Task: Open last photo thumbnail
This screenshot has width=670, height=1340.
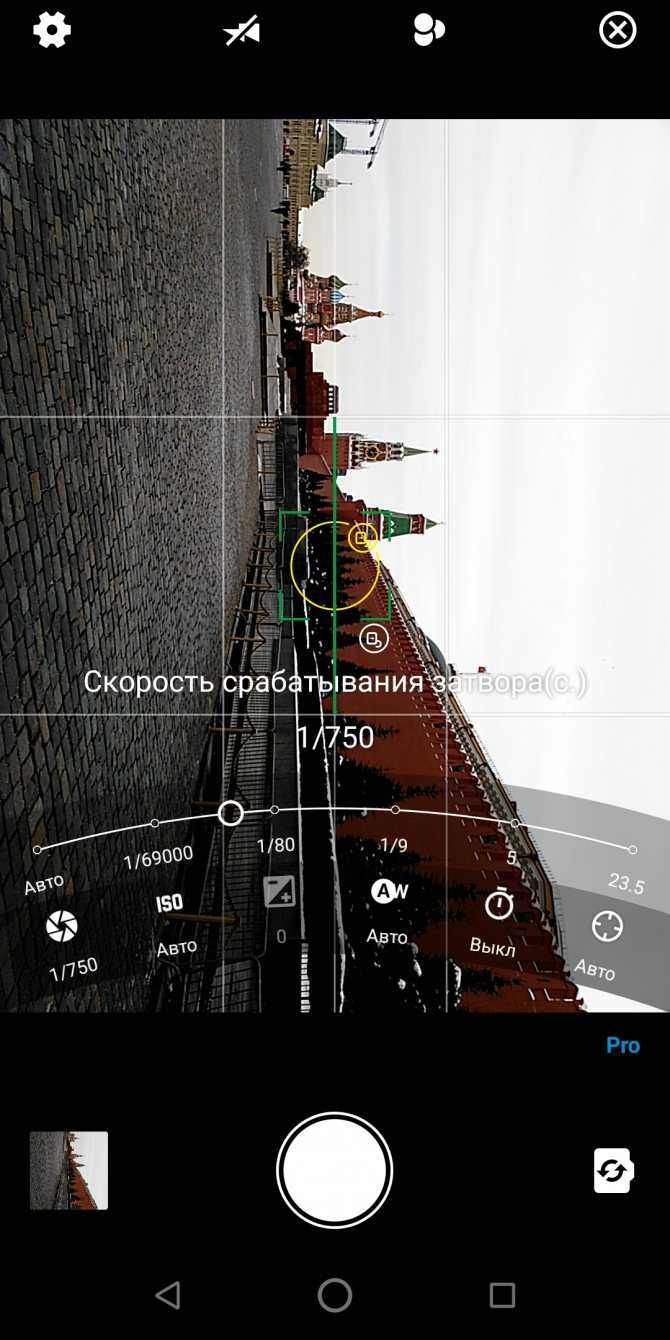Action: 69,1170
